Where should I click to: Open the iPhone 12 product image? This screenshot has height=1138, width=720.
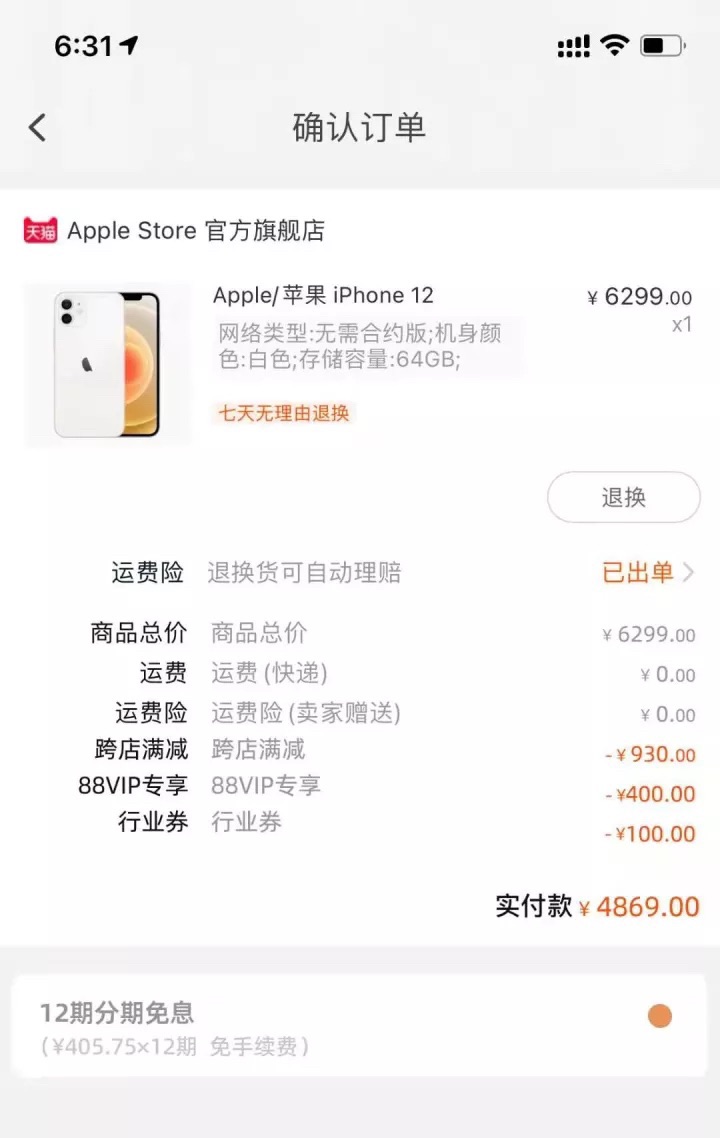pos(107,365)
